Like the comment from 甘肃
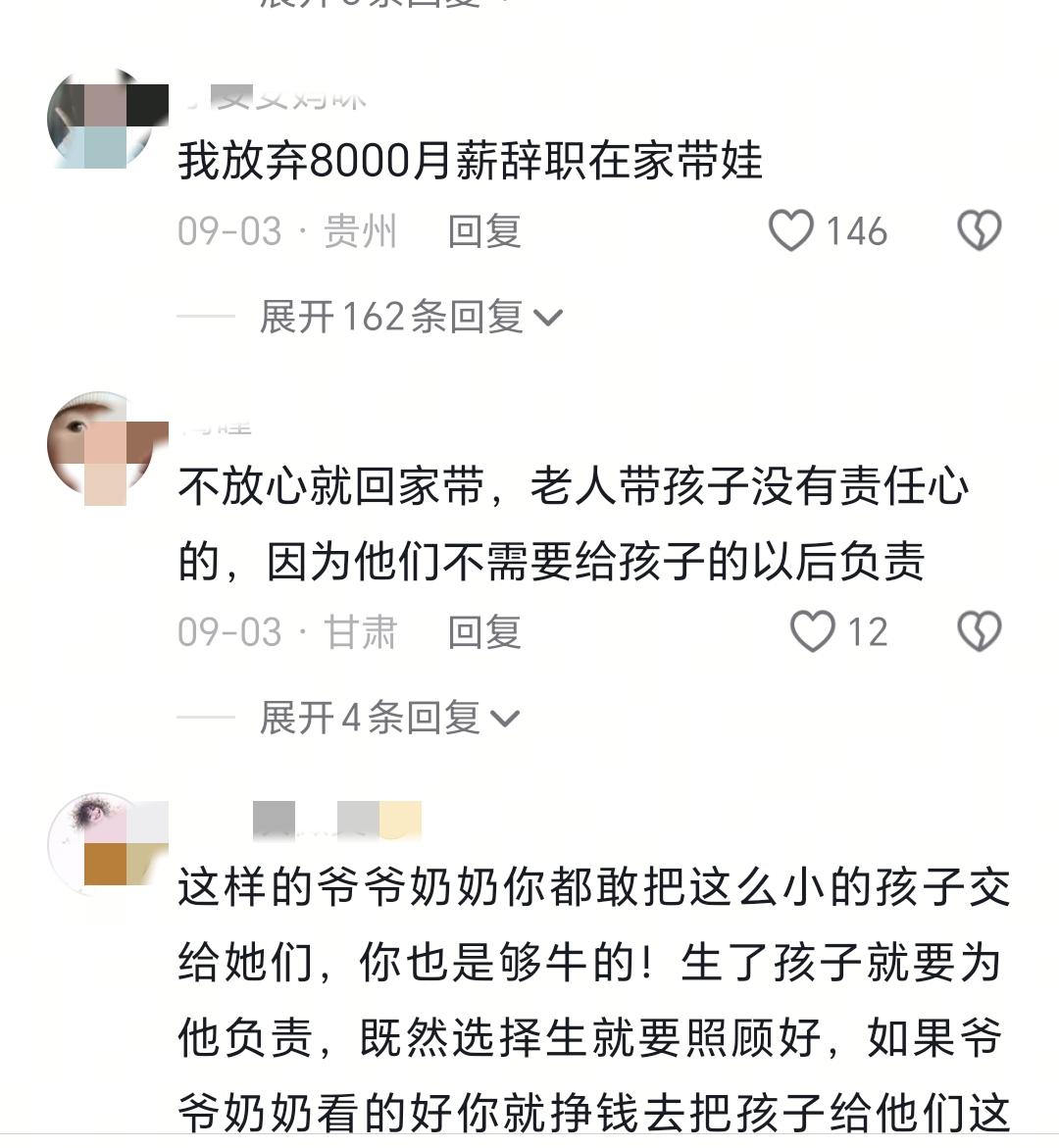1059x1148 pixels. click(813, 632)
